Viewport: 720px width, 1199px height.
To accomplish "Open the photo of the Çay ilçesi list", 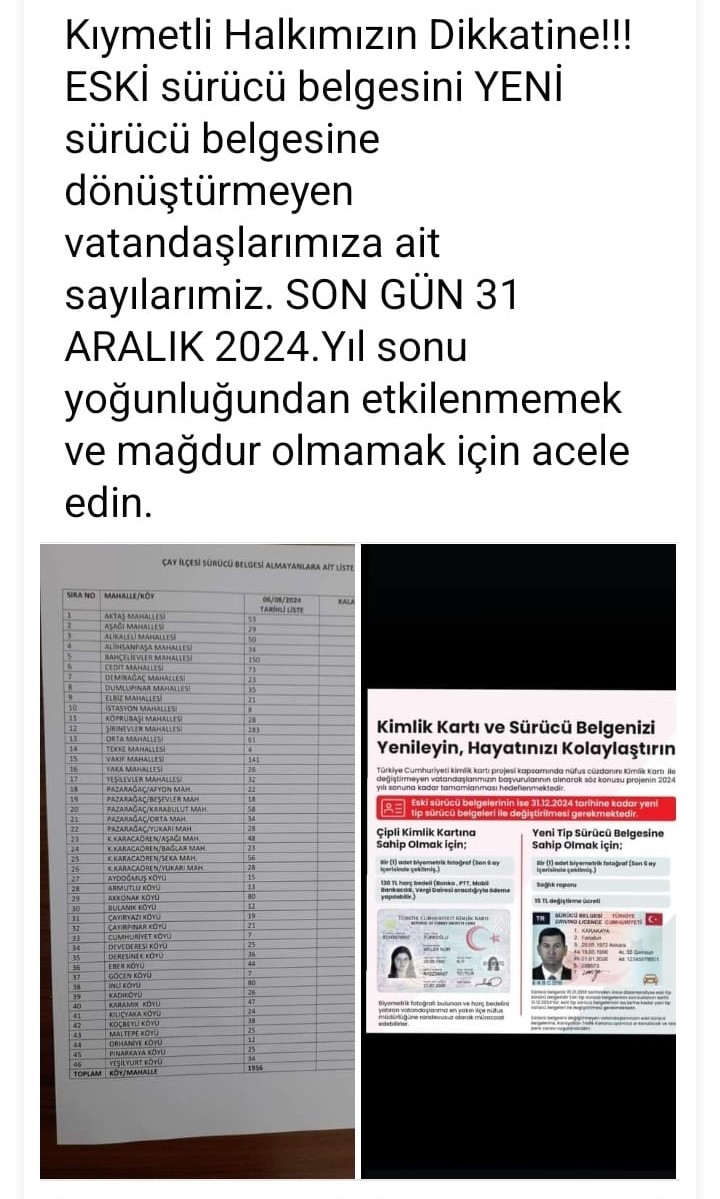I will tap(198, 861).
